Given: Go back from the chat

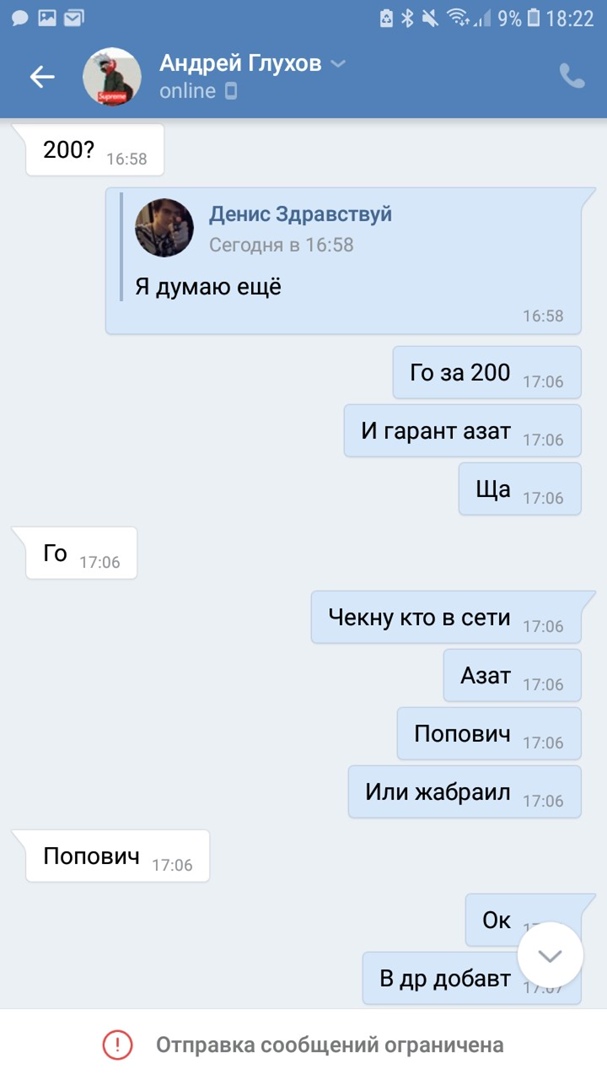Looking at the screenshot, I should click(x=42, y=76).
